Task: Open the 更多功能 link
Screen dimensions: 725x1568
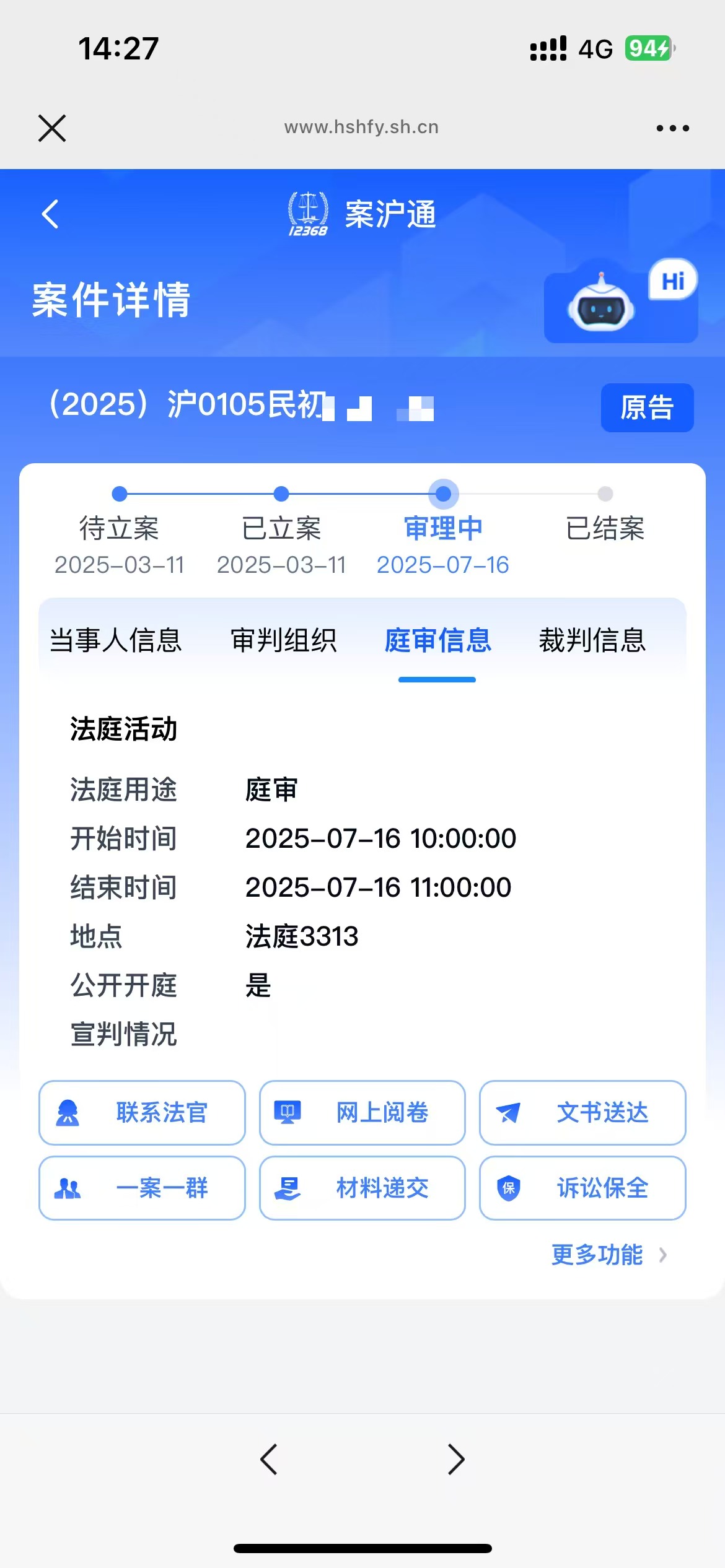Action: (609, 1255)
